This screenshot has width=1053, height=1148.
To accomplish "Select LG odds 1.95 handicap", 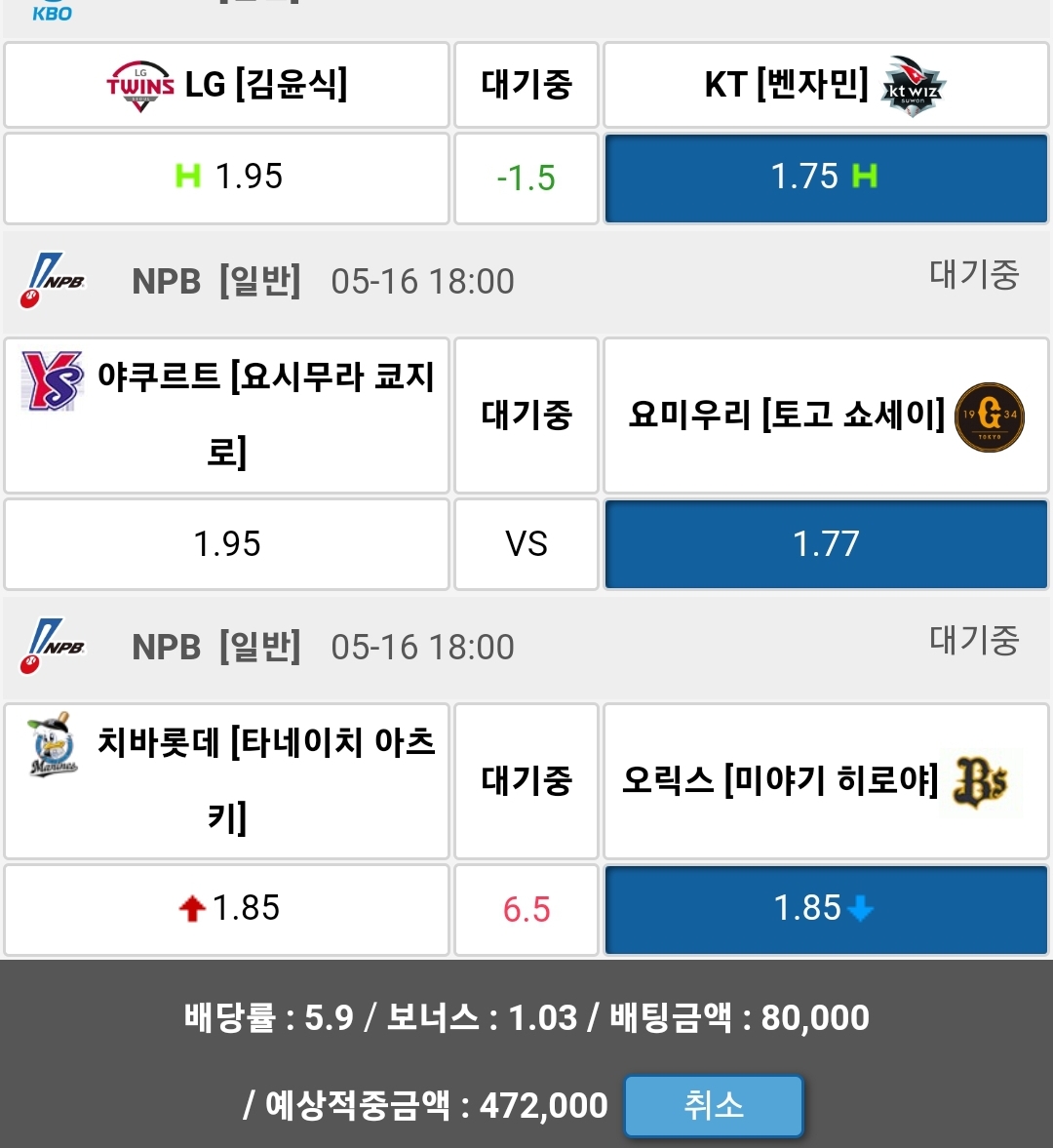I will 226,178.
